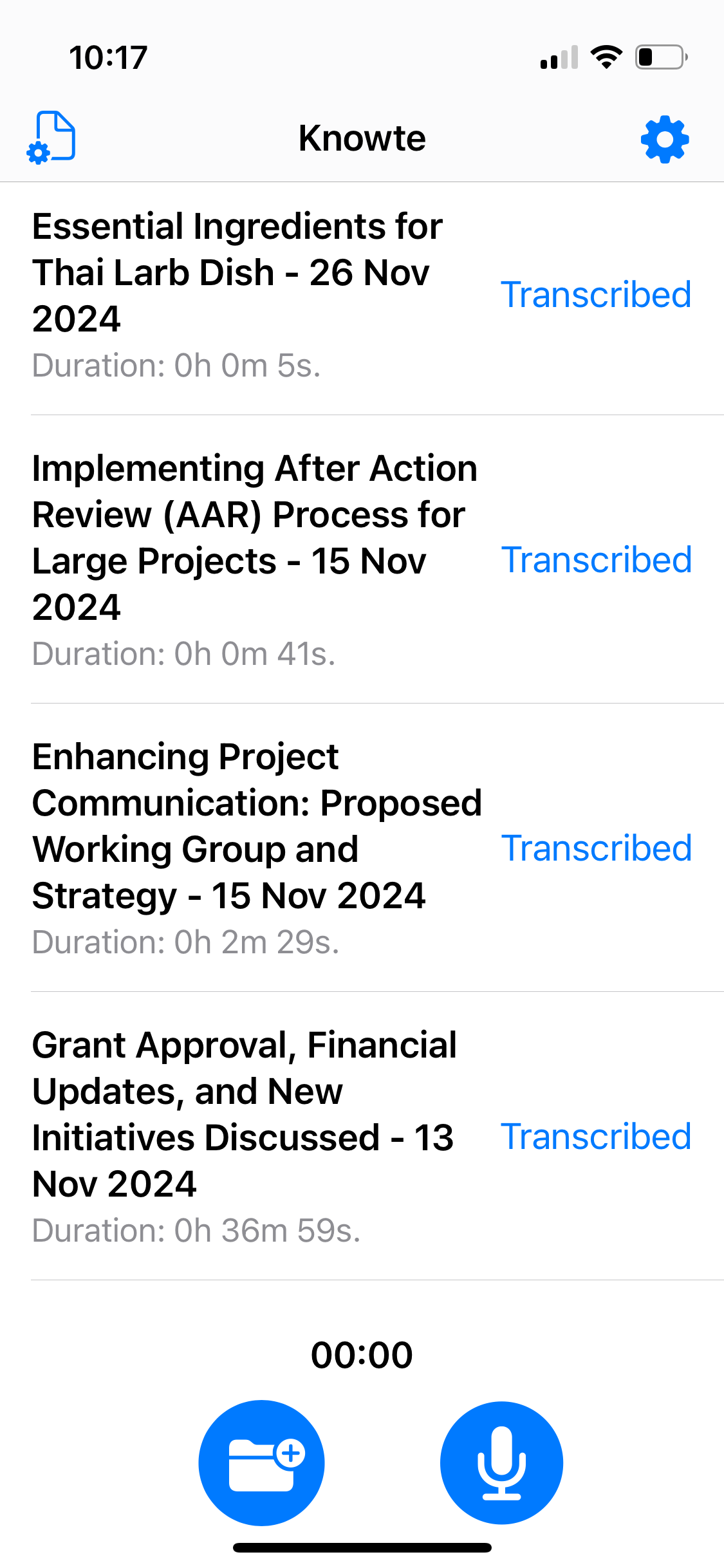Open the Grant Approval, Financial Updates recording
The height and width of the screenshot is (1568, 724).
(x=257, y=1135)
